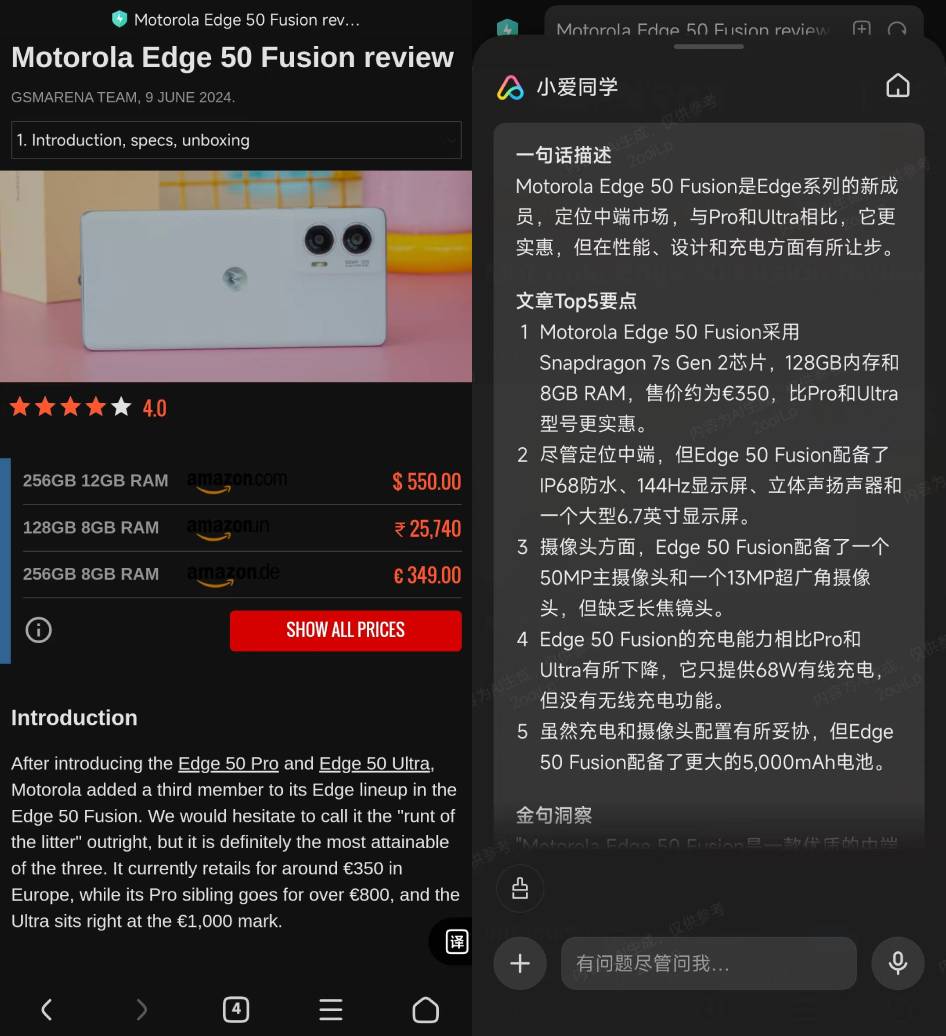Select the 128GB 8GB RAM Amazon.in price row
Viewport: 946px width, 1036px height.
tap(241, 528)
